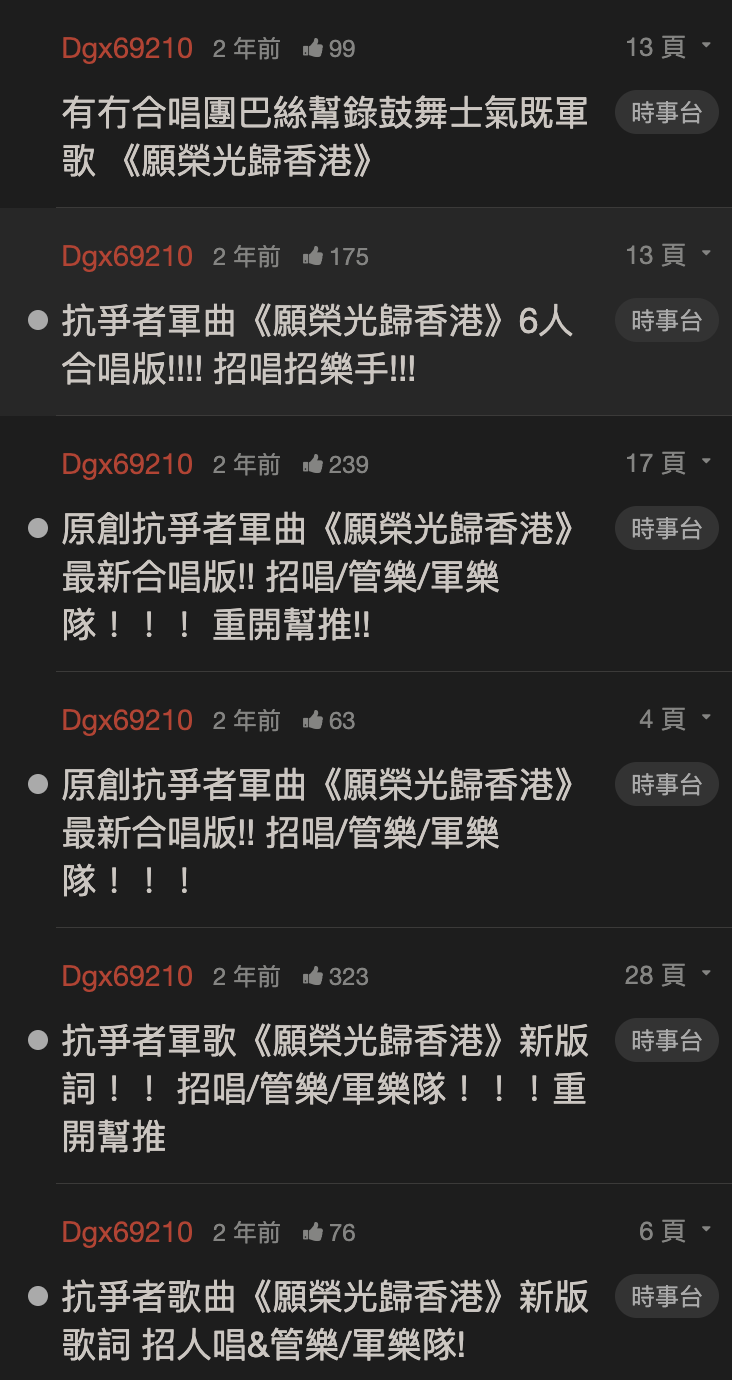The width and height of the screenshot is (732, 1380).
Task: Open the thread starting with 有冇合唱團巴絲
Action: [x=325, y=137]
